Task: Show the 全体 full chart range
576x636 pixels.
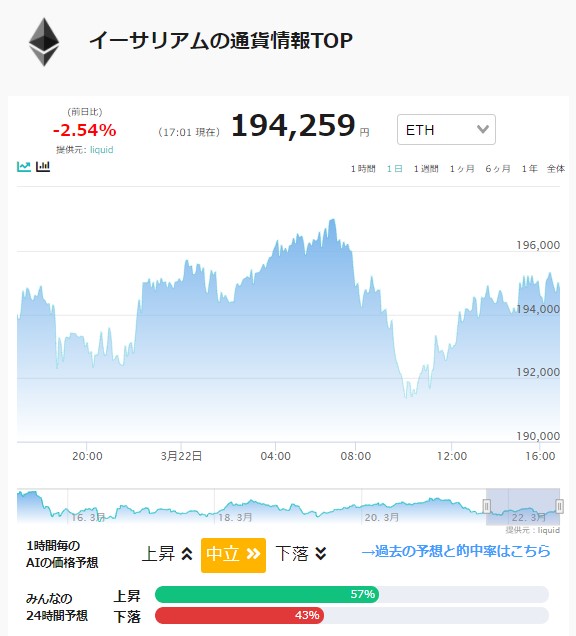Action: click(x=556, y=169)
